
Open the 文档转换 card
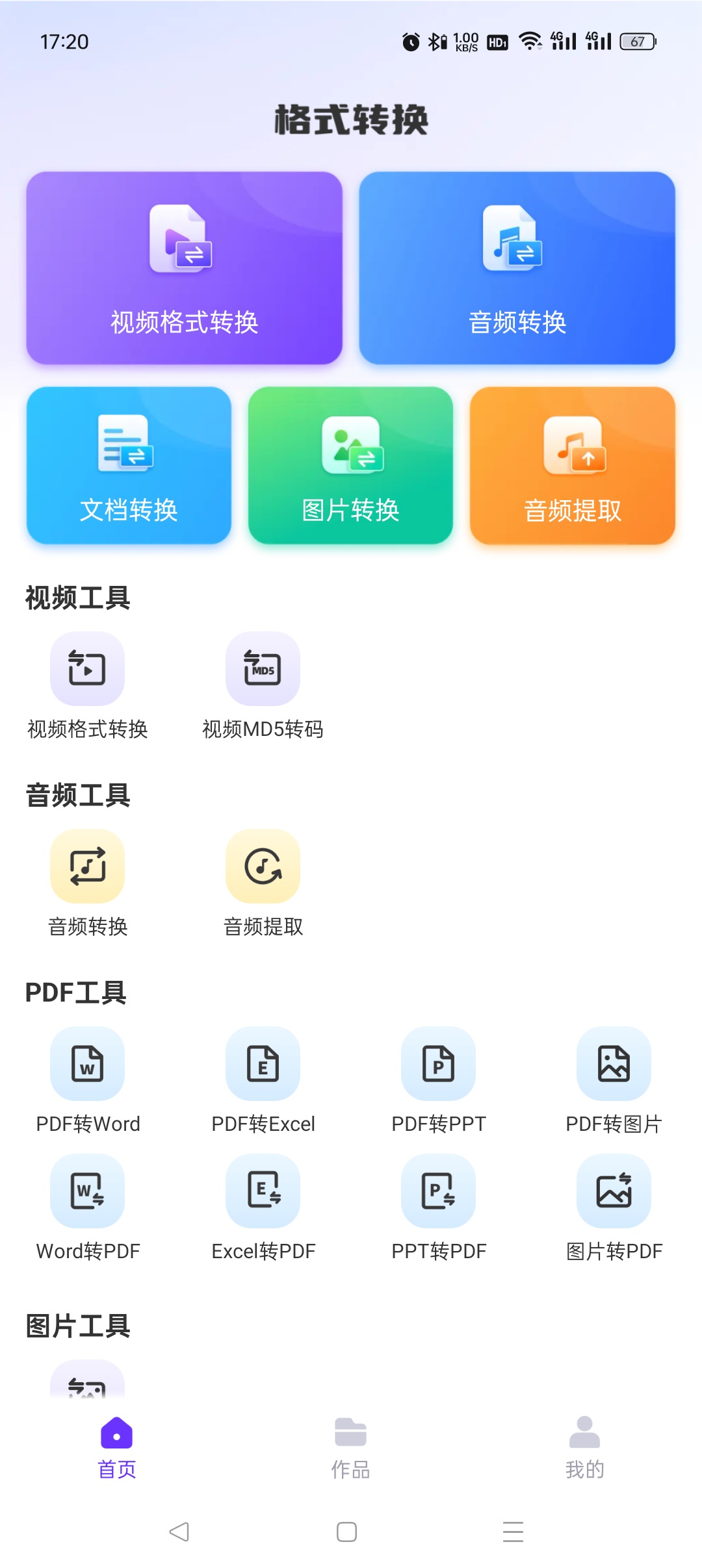point(129,465)
